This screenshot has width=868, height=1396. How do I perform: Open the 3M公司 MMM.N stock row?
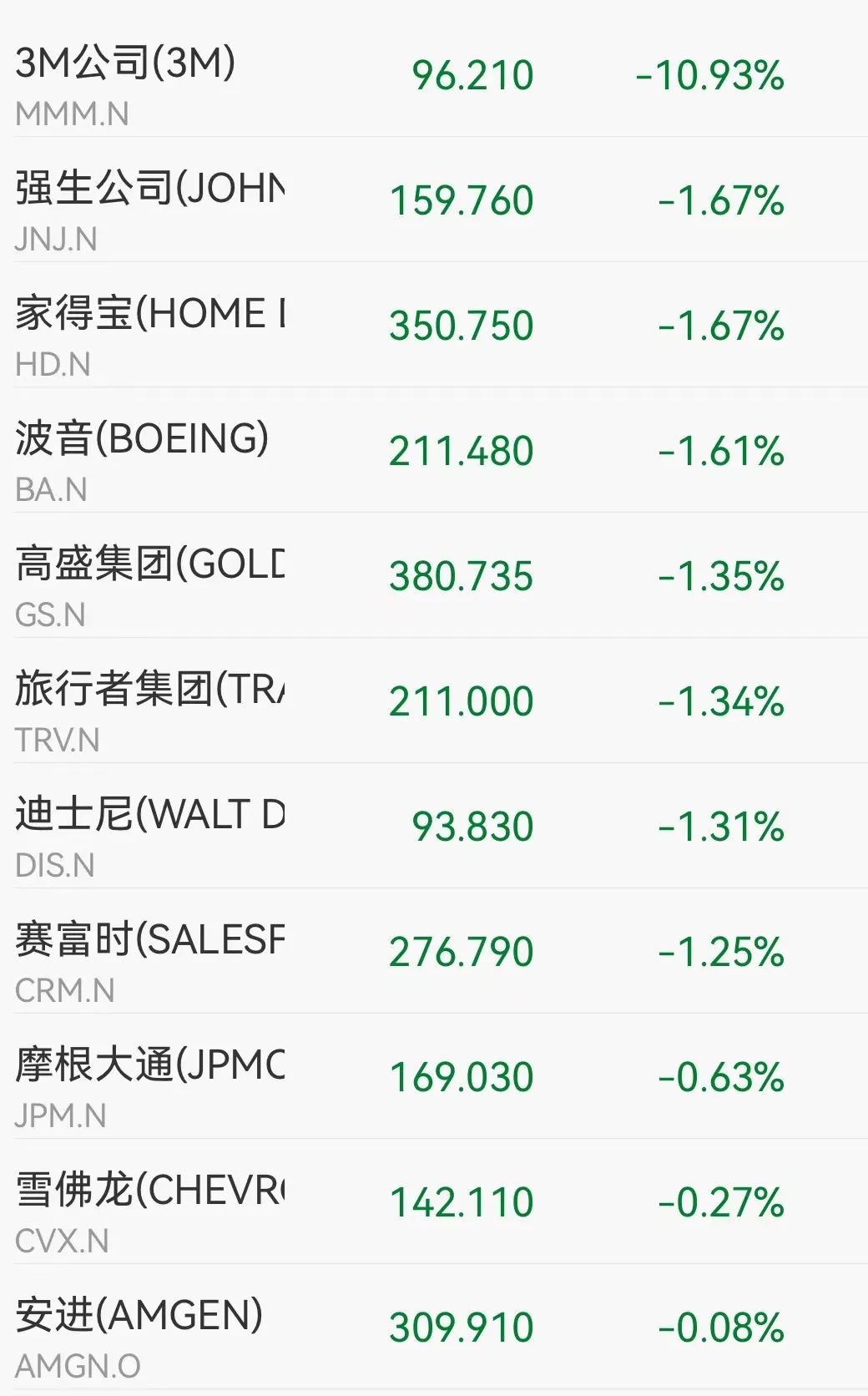(x=434, y=74)
